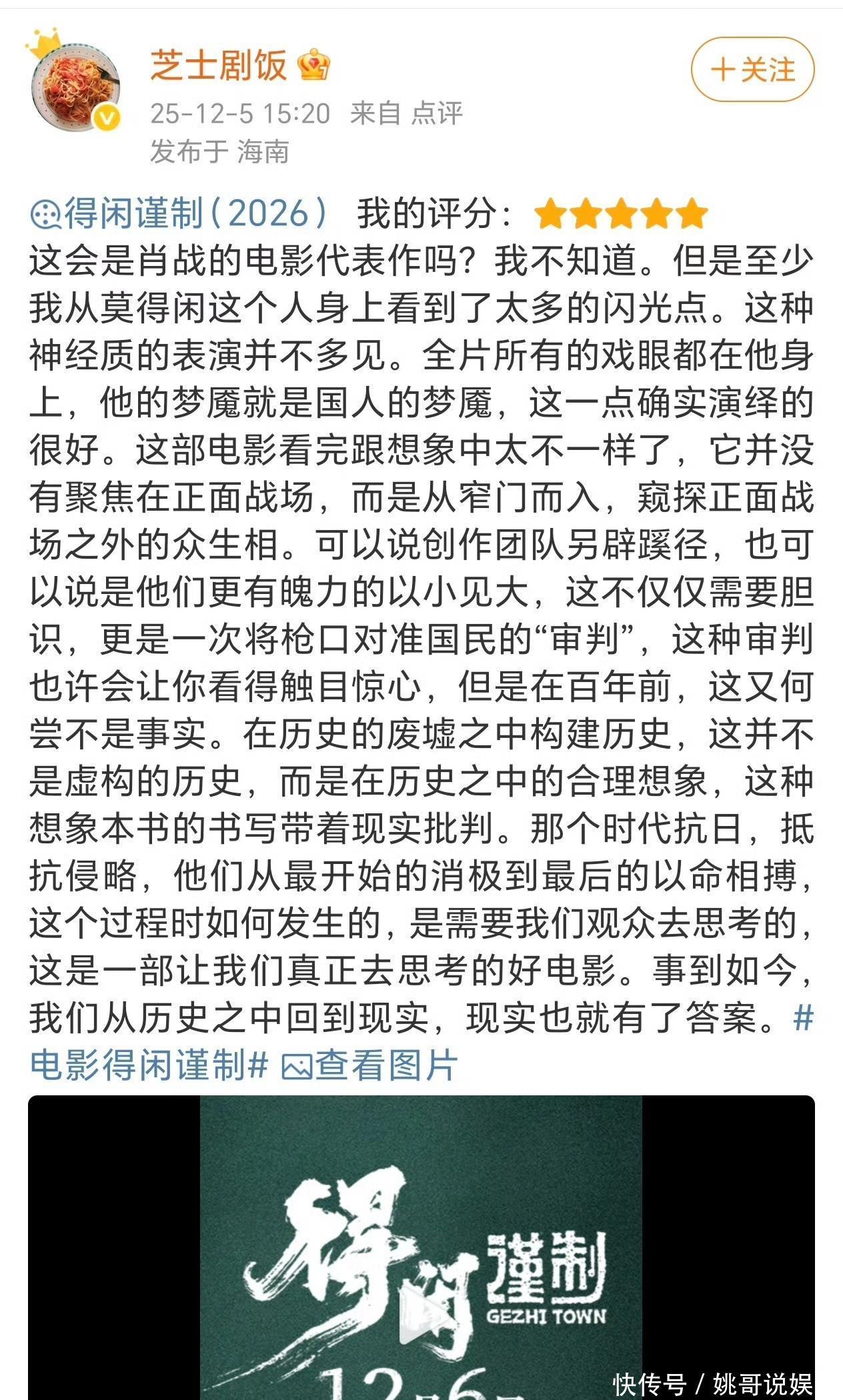Follow 芝士剧饭 with the 关注 button

click(x=753, y=70)
